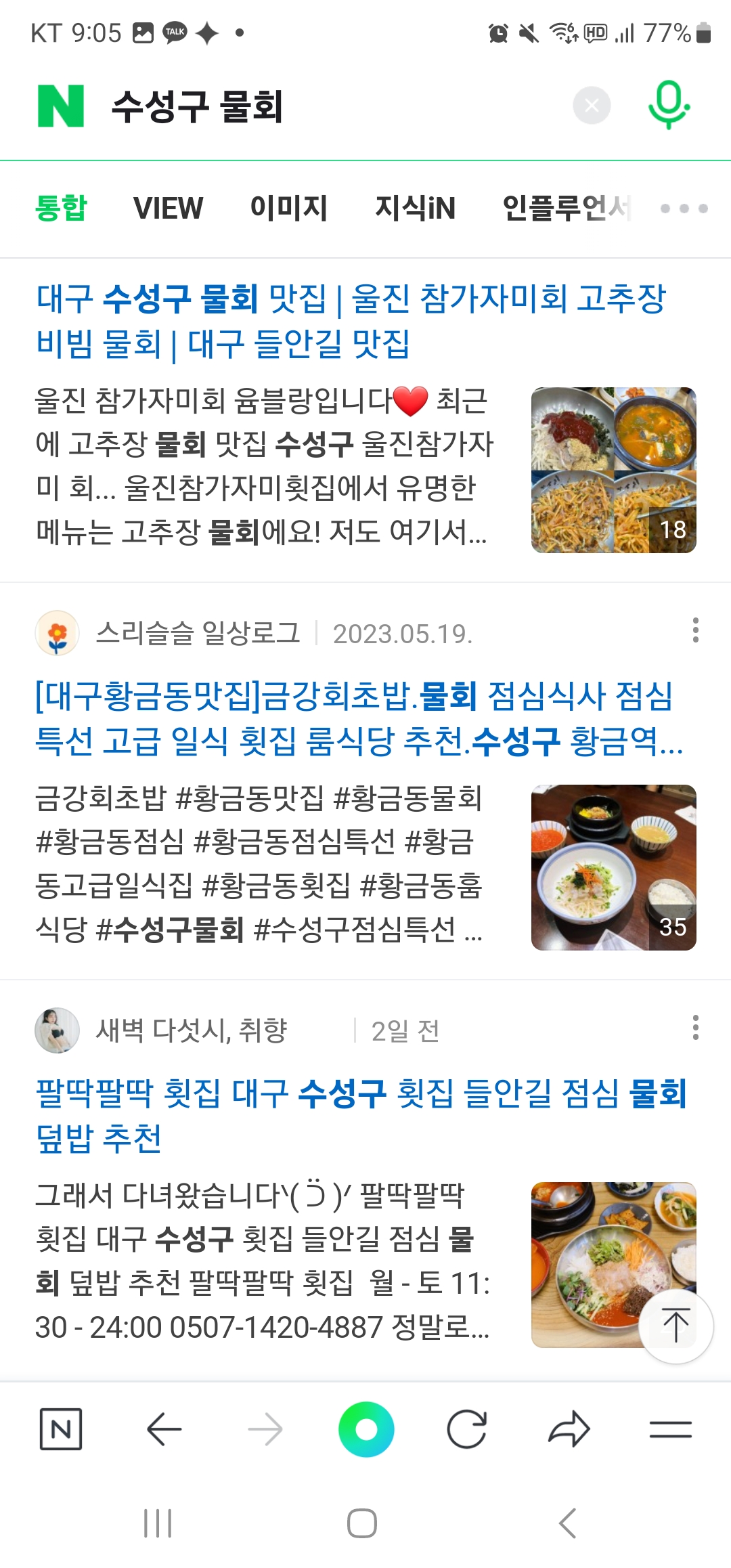Open the 울진 참가자미회 고추장 비빔 물회 post
Screen dimensions: 731x1568
[x=351, y=321]
